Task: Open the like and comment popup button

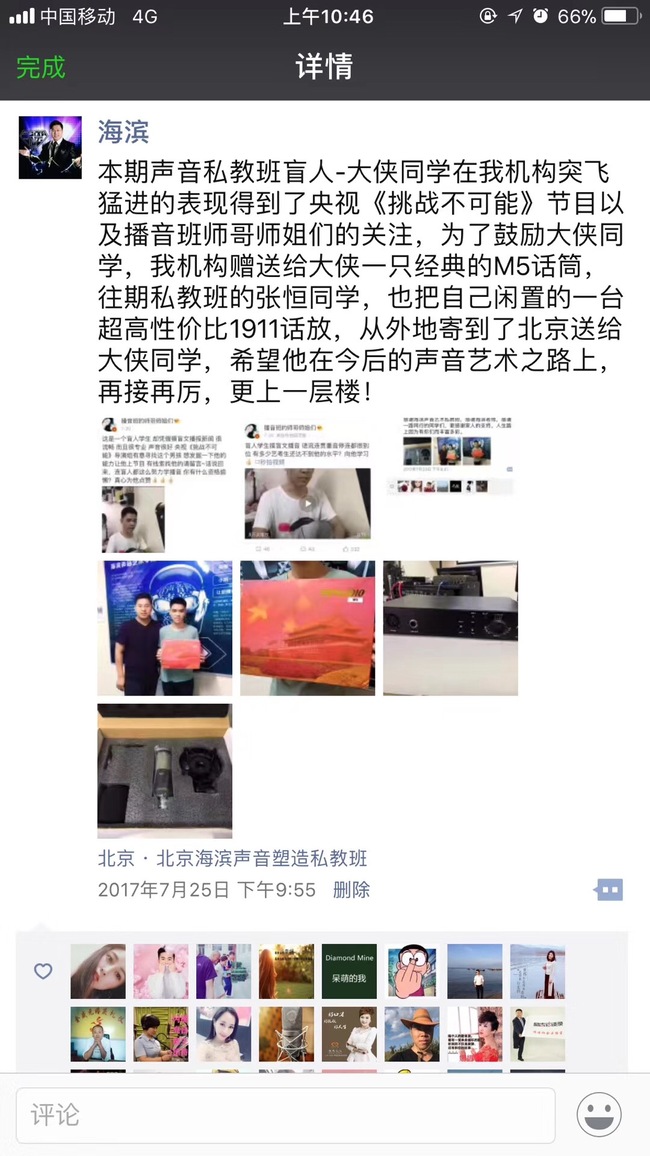Action: tap(608, 889)
